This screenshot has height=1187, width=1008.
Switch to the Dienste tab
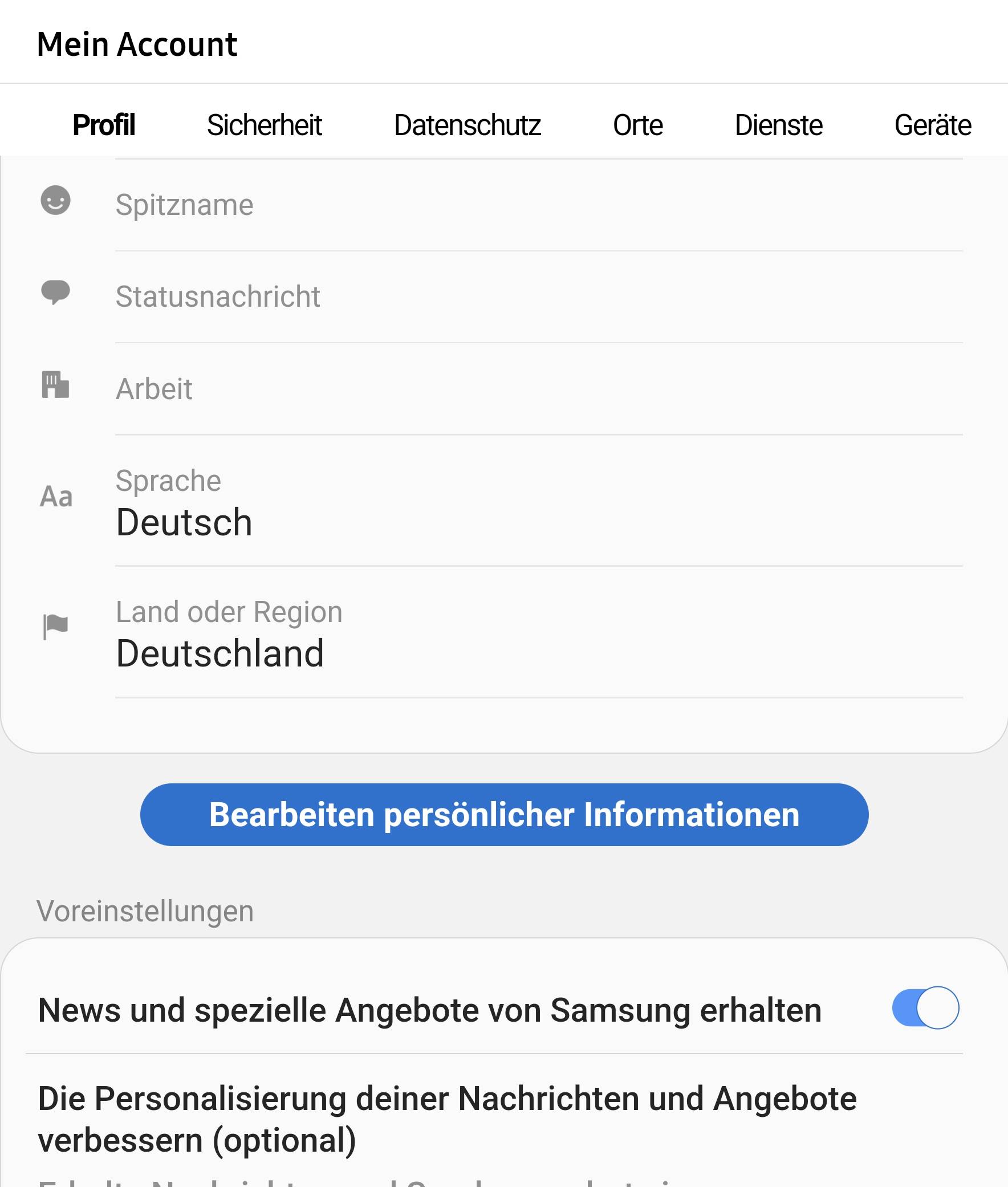(779, 125)
